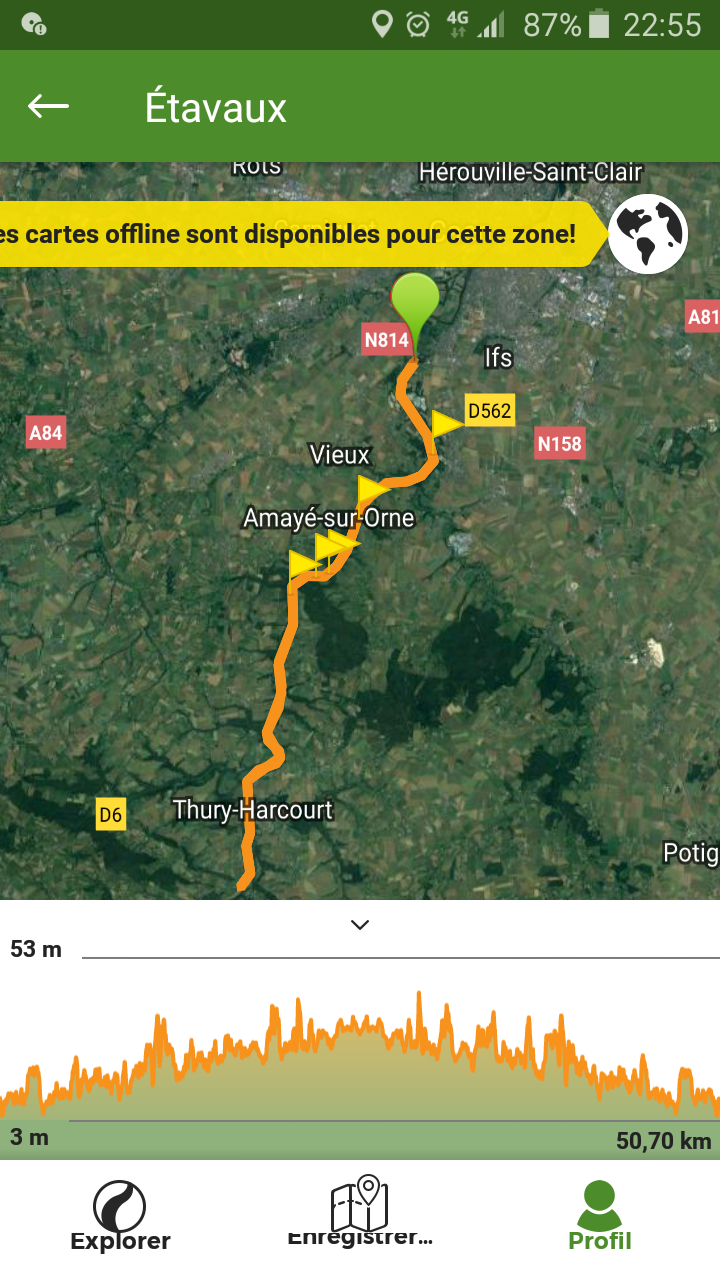Collapse the elevation profile with the chevron

point(360,925)
